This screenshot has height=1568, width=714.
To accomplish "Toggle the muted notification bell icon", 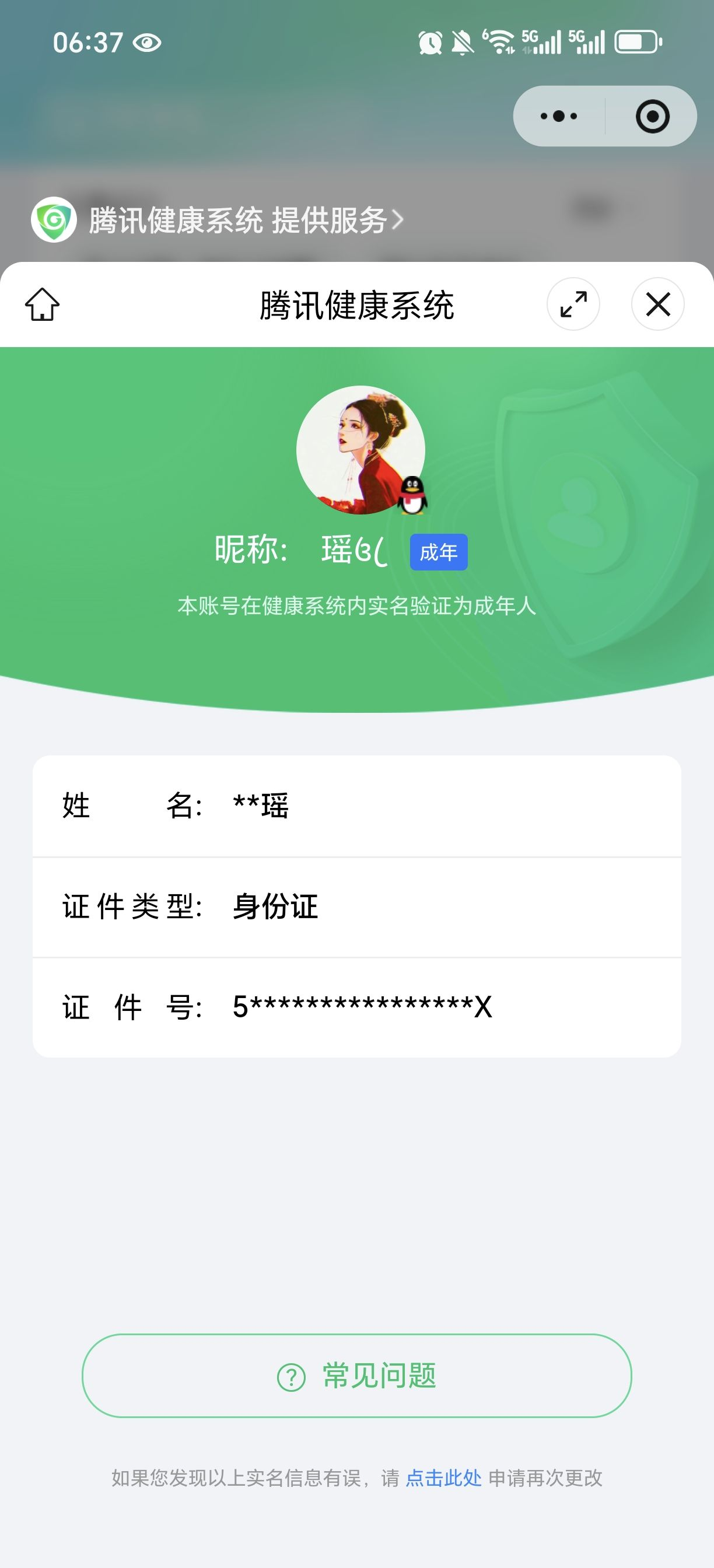I will pyautogui.click(x=463, y=41).
